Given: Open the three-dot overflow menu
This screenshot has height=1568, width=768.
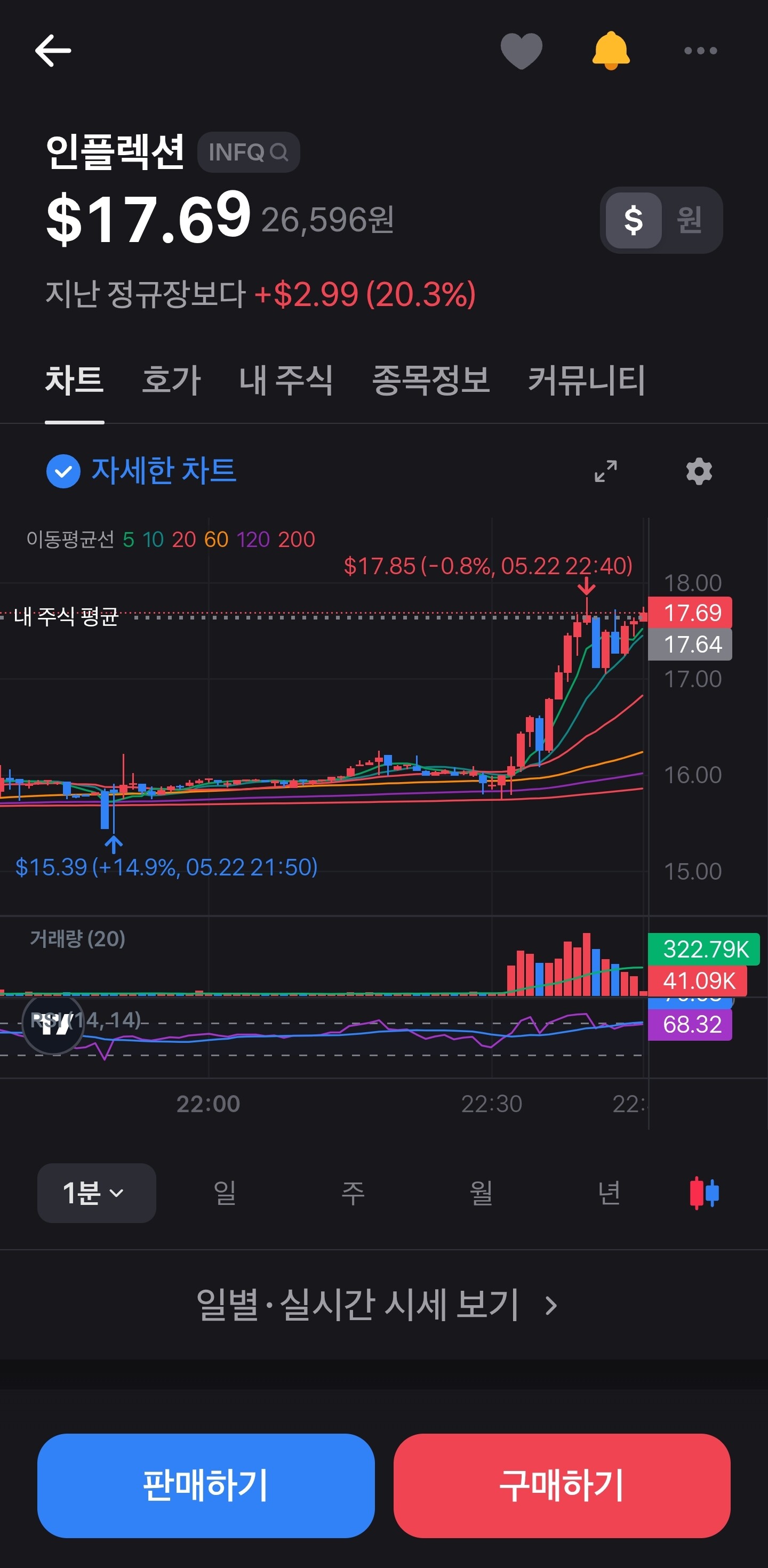Looking at the screenshot, I should (x=700, y=51).
